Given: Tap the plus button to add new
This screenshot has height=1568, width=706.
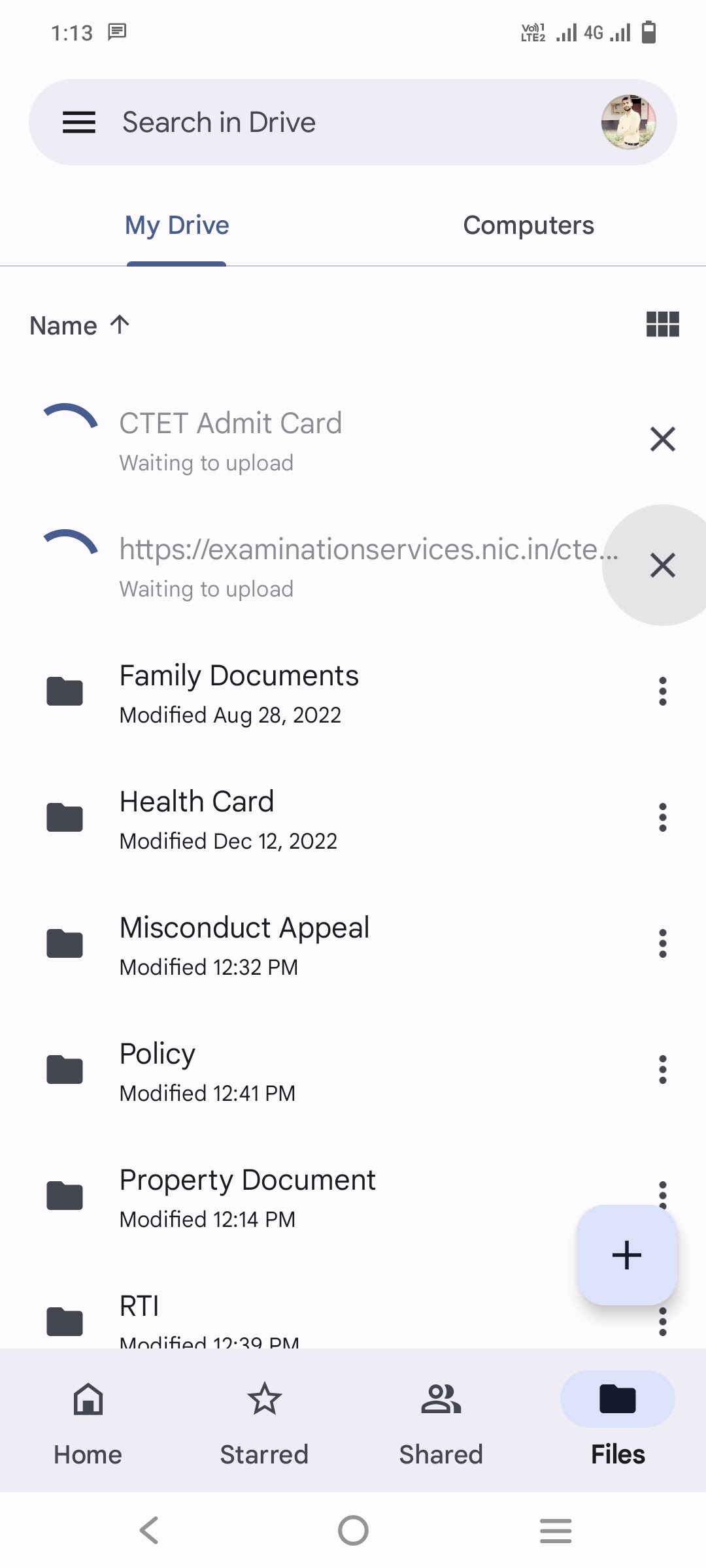Looking at the screenshot, I should point(627,1255).
